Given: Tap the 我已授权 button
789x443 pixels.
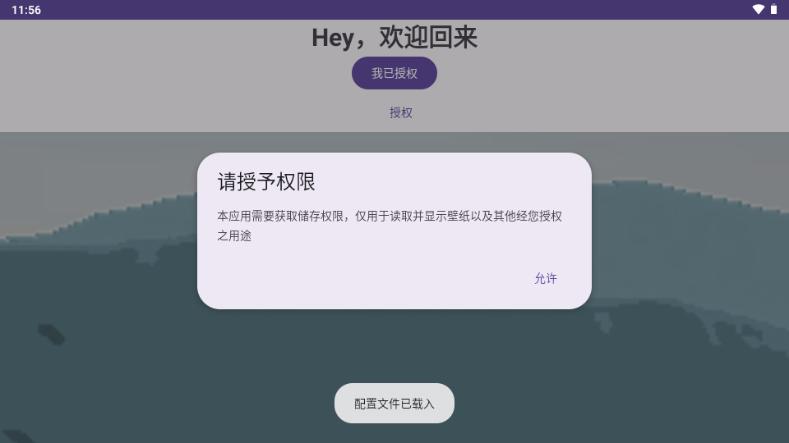Looking at the screenshot, I should click(x=394, y=73).
